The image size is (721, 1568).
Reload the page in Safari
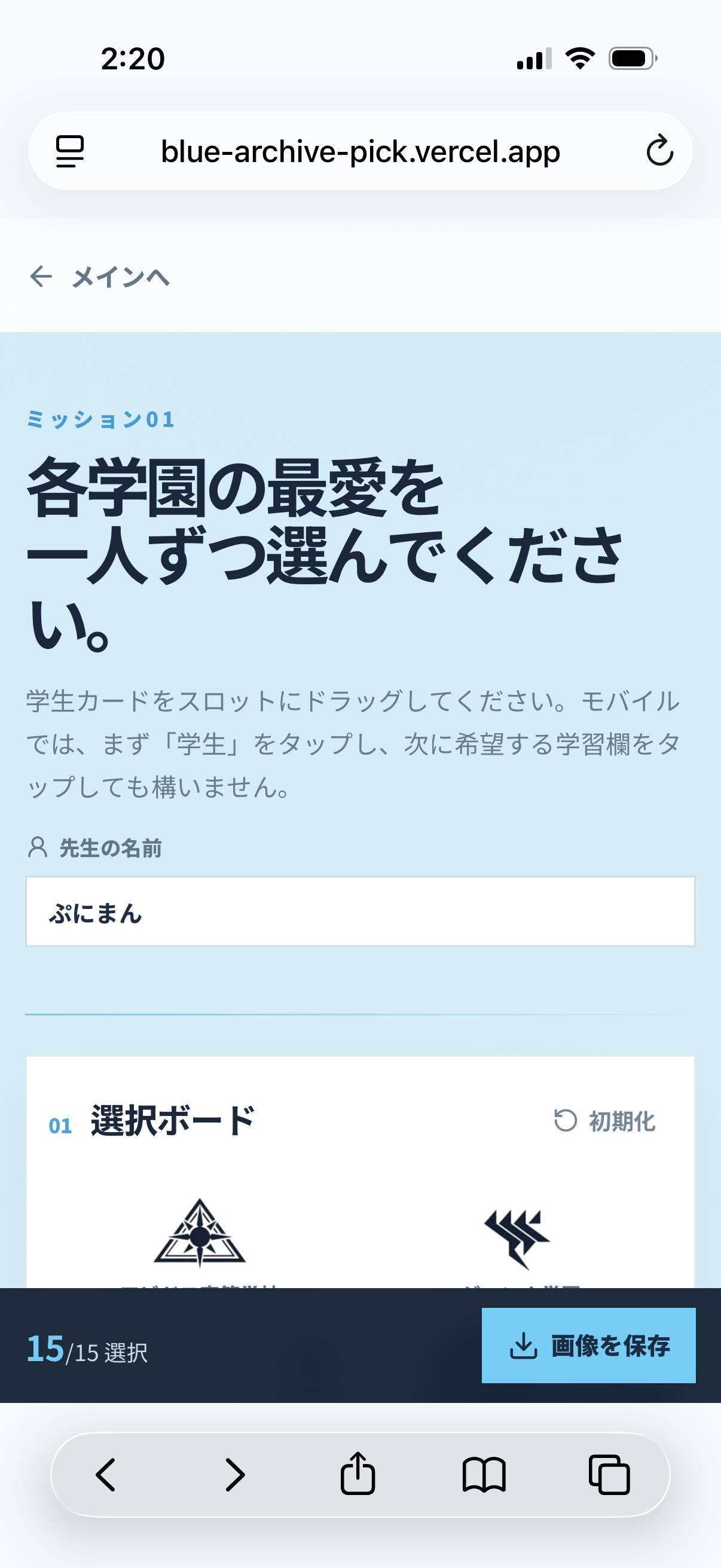[659, 151]
